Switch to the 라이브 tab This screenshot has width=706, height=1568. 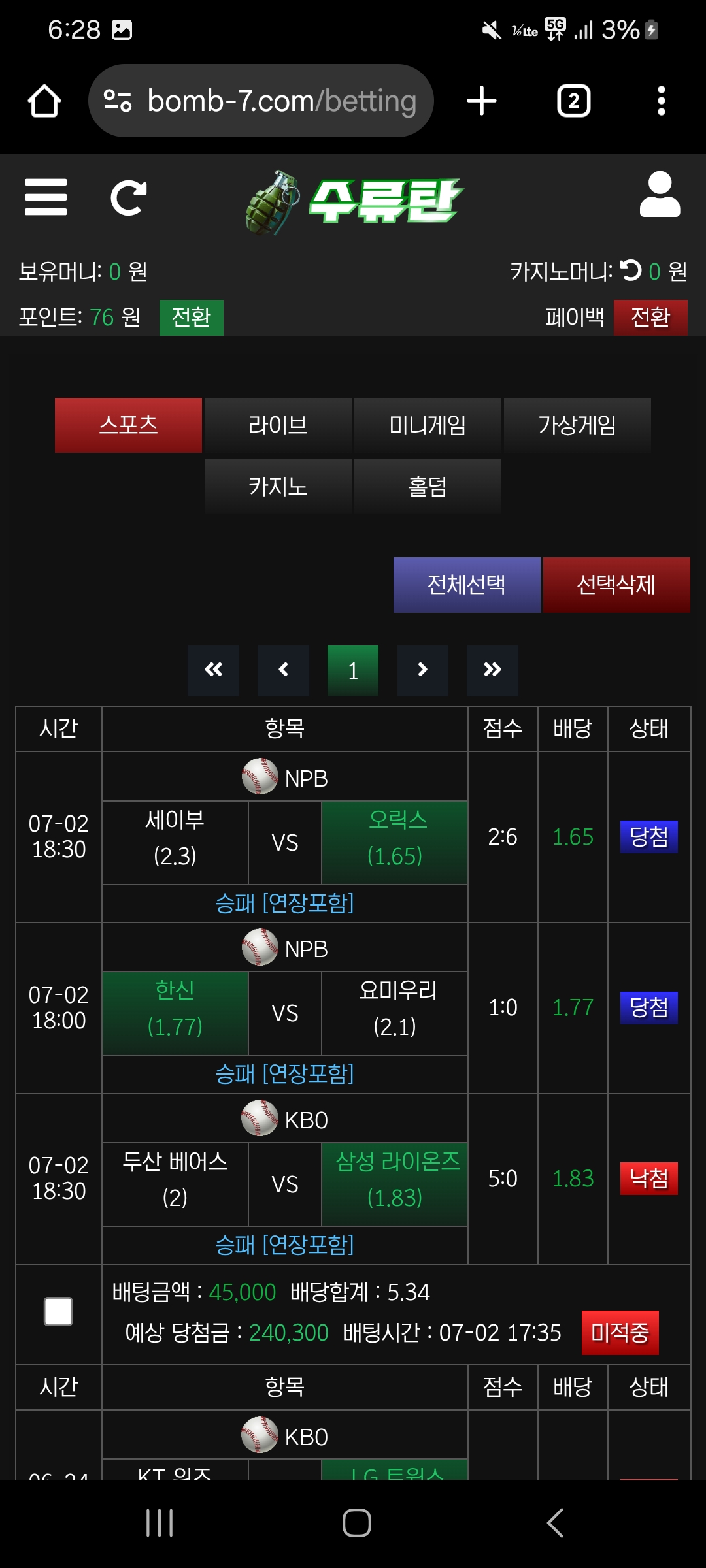point(278,425)
